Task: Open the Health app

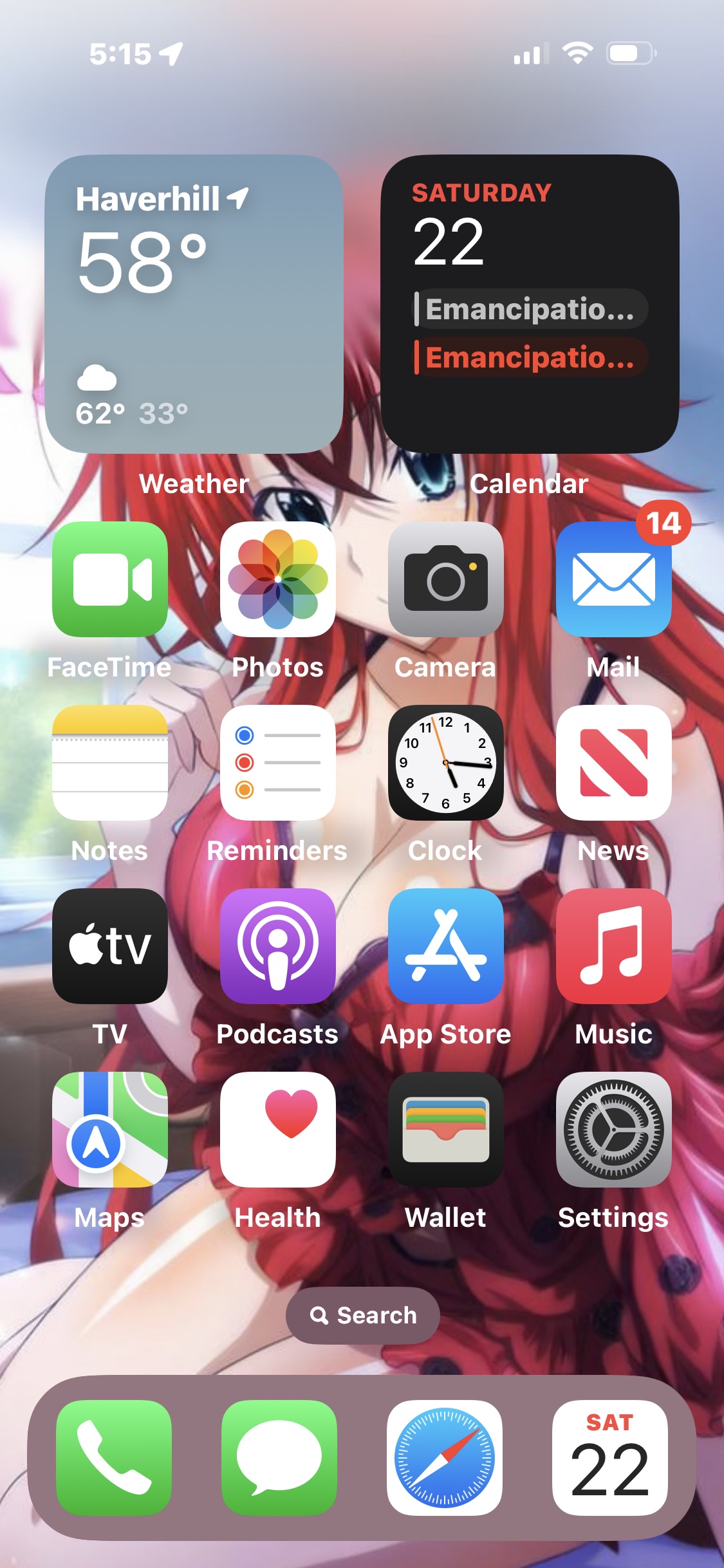Action: click(278, 1130)
